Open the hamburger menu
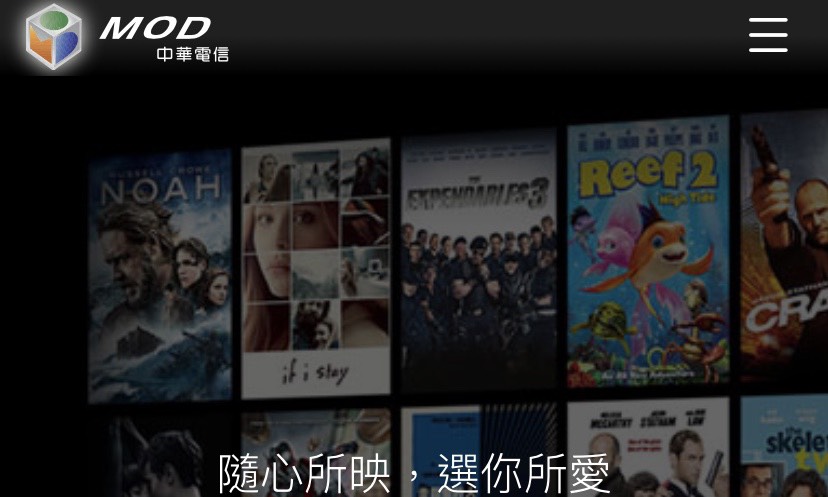 768,34
